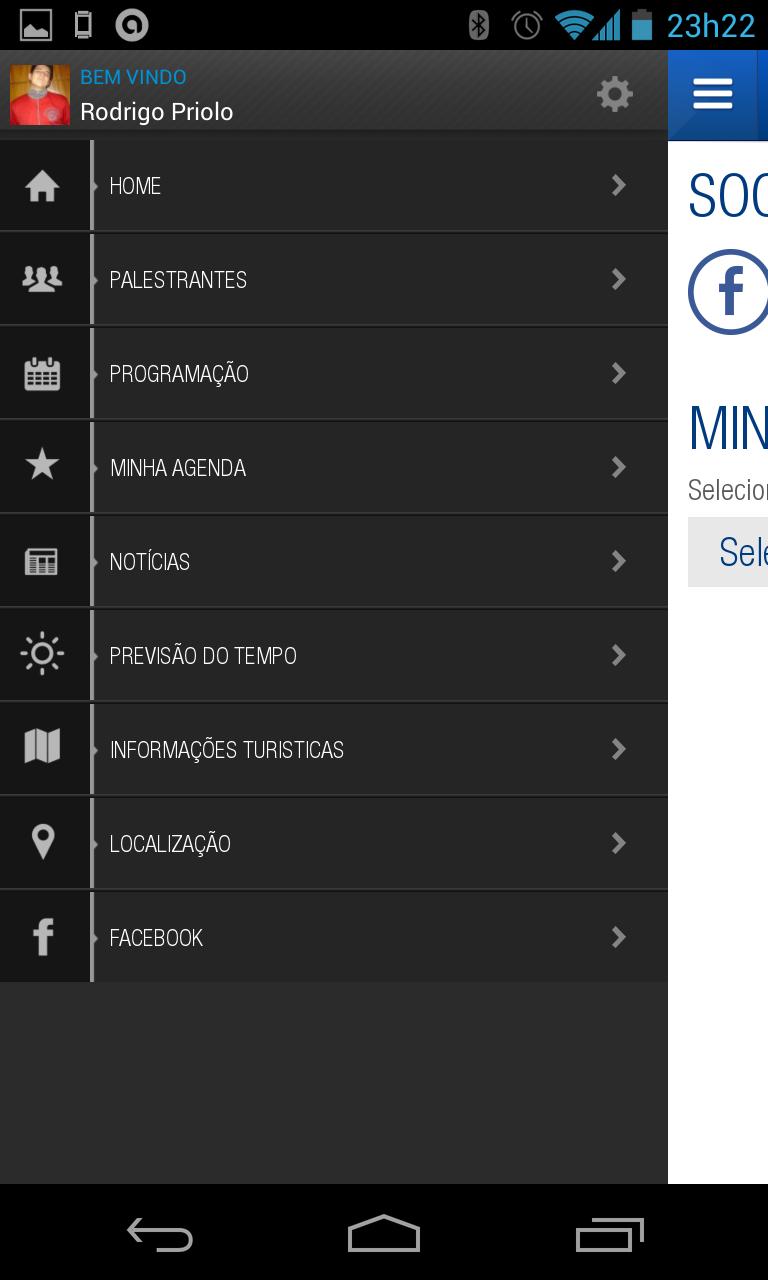Tap the system back button
Image resolution: width=768 pixels, height=1280 pixels.
pos(159,1234)
